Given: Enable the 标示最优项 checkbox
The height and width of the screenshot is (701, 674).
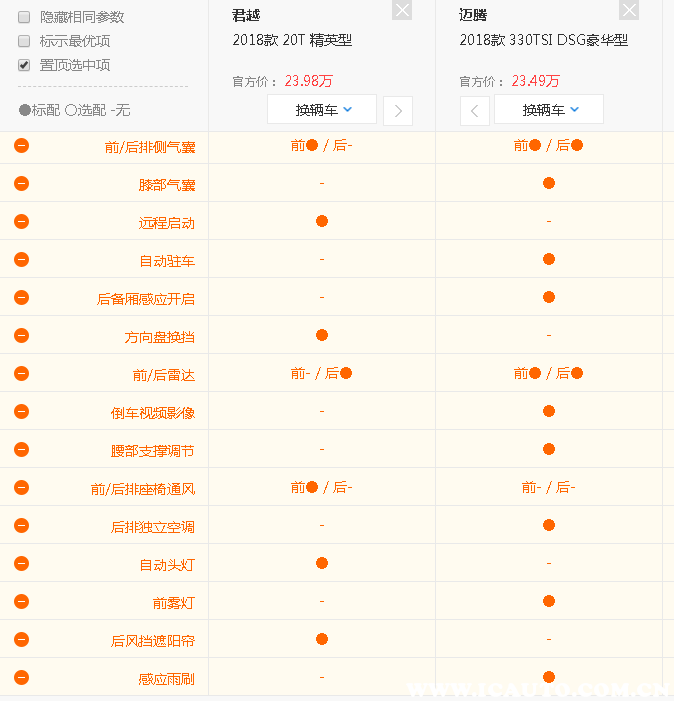Looking at the screenshot, I should 24,41.
